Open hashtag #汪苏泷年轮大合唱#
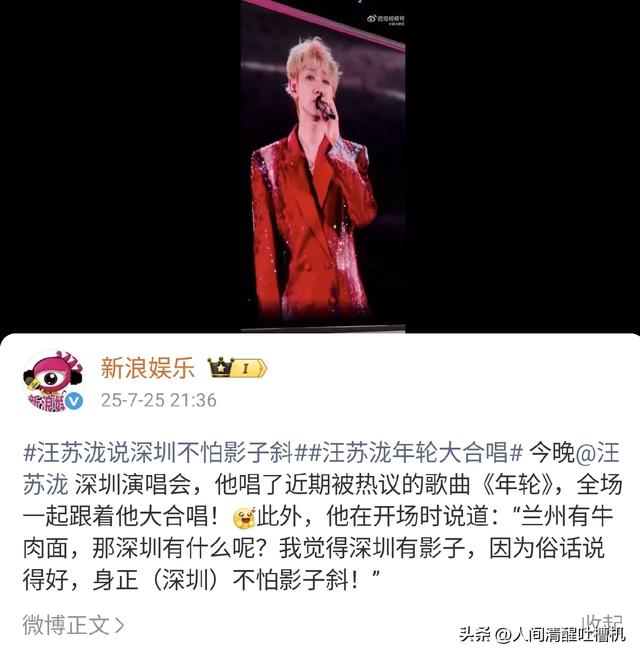Screen dimensions: 640x657 pyautogui.click(x=418, y=452)
